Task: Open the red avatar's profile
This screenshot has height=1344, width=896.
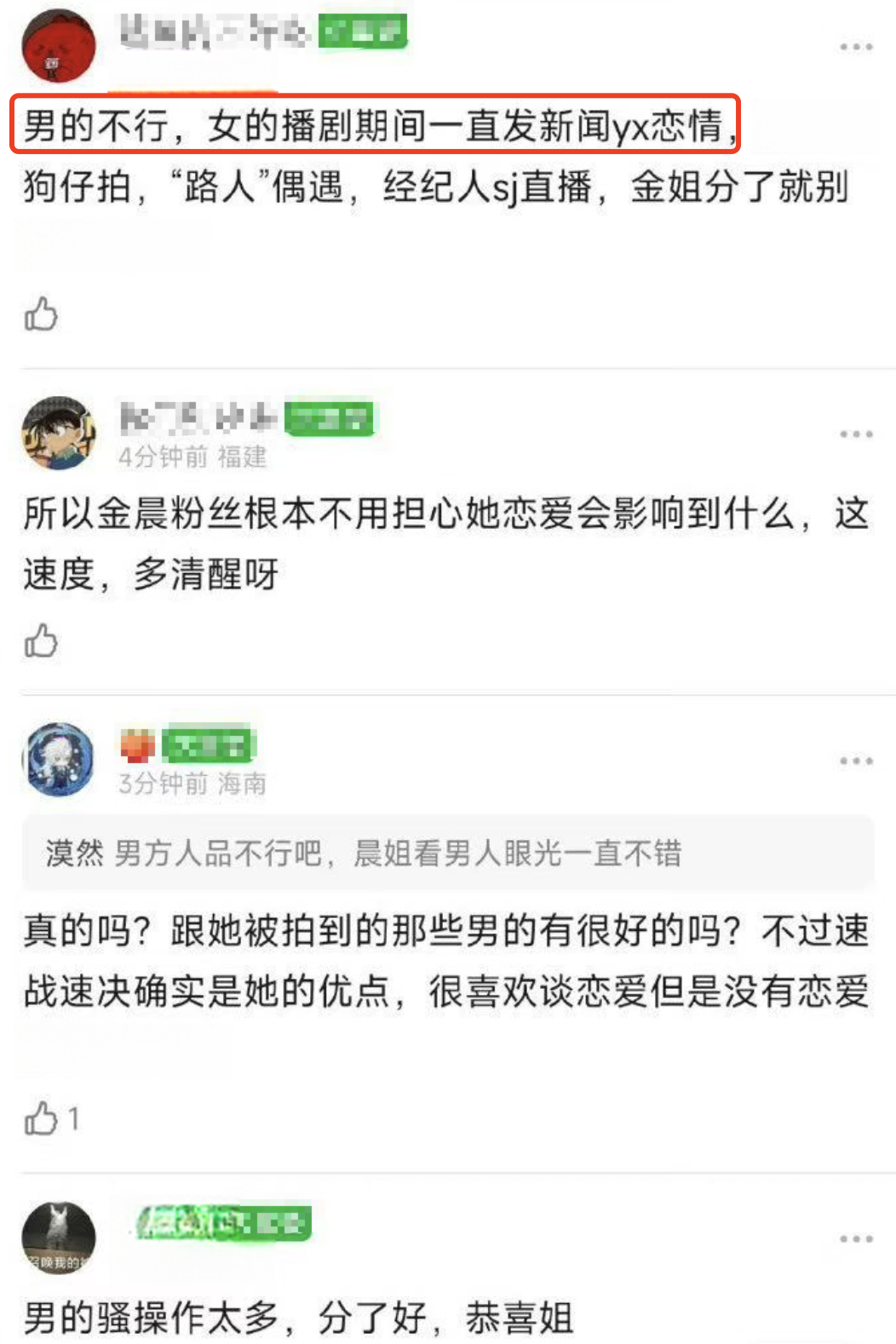Action: point(58,46)
